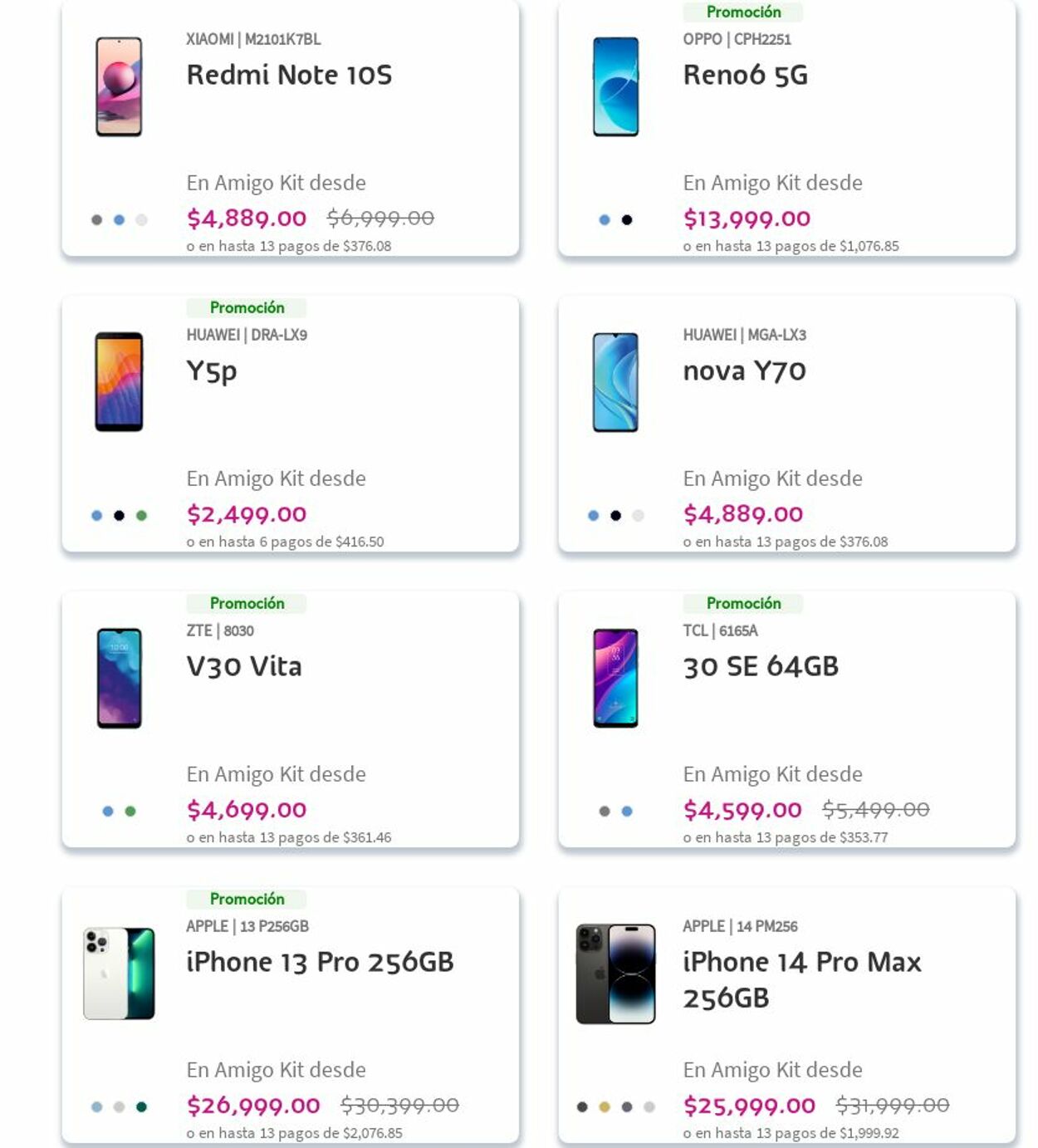Choose the blue color for Redmi Note 10S

pos(119,220)
